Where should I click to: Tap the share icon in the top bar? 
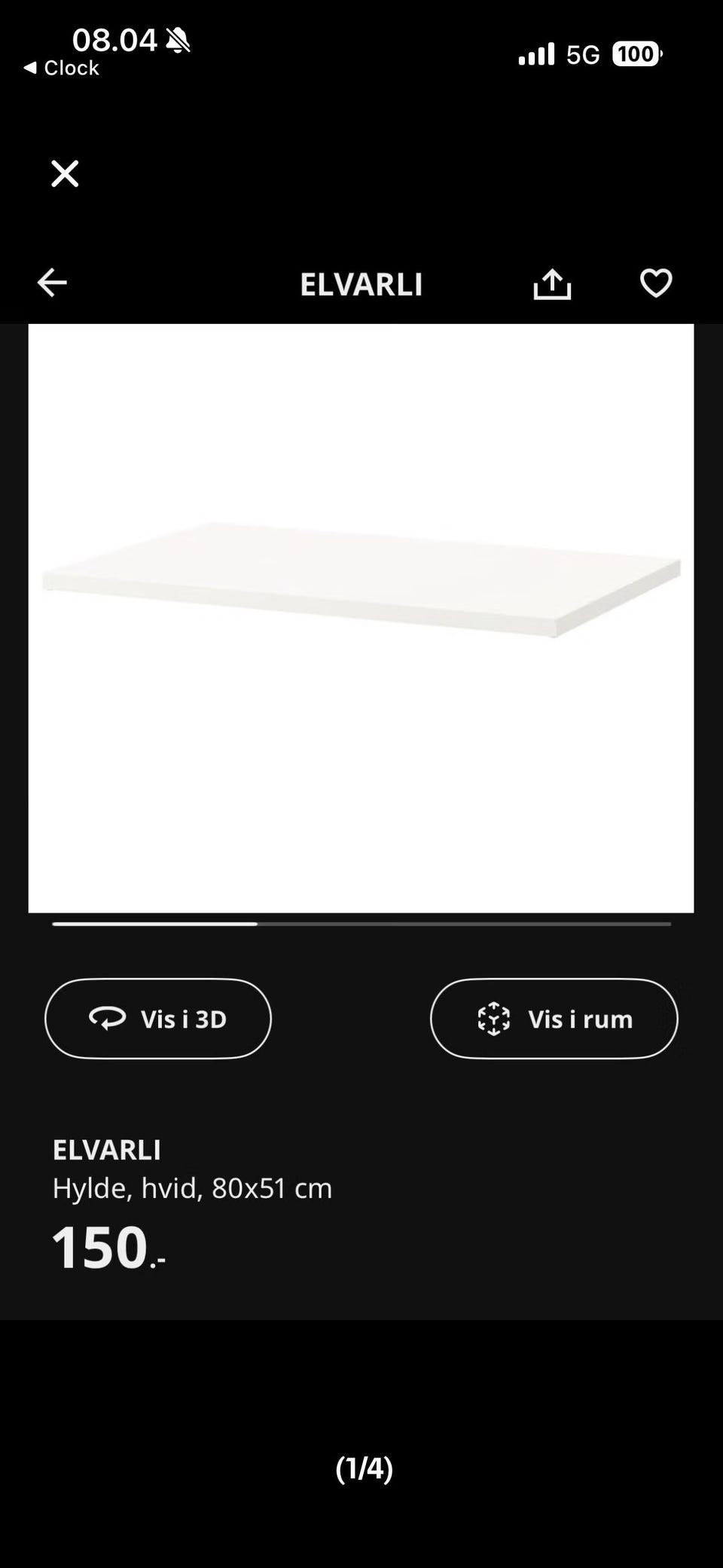[x=553, y=283]
